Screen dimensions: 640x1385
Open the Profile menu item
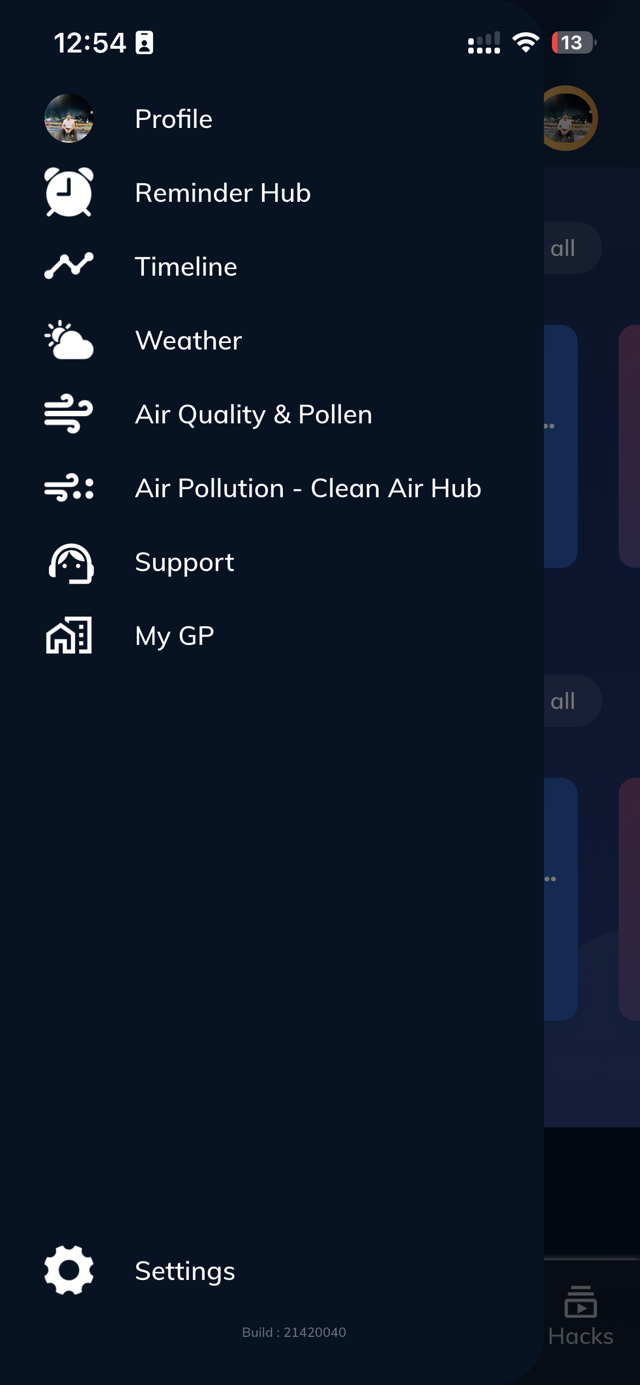[173, 119]
